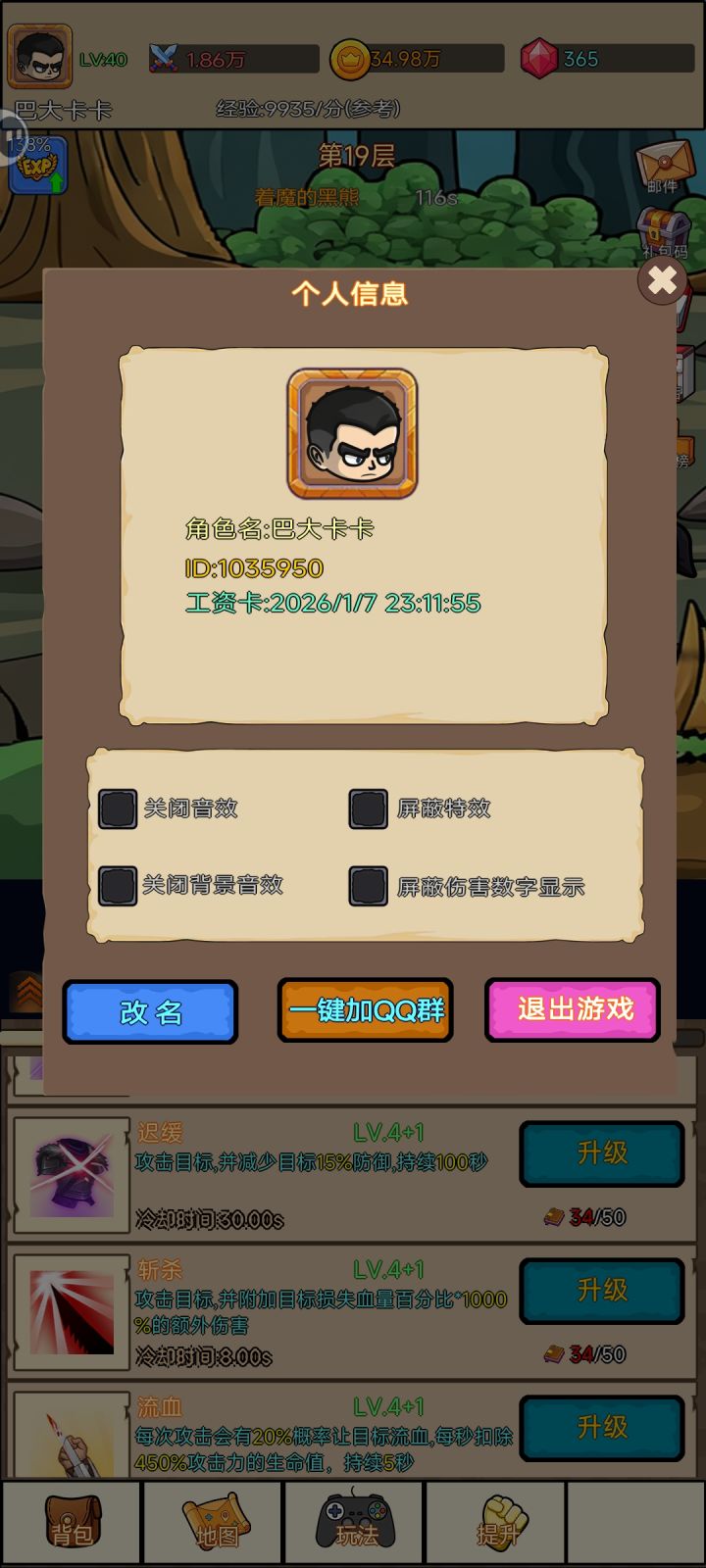
Task: Enable the 屏蔽特效 checkbox
Action: tap(369, 809)
